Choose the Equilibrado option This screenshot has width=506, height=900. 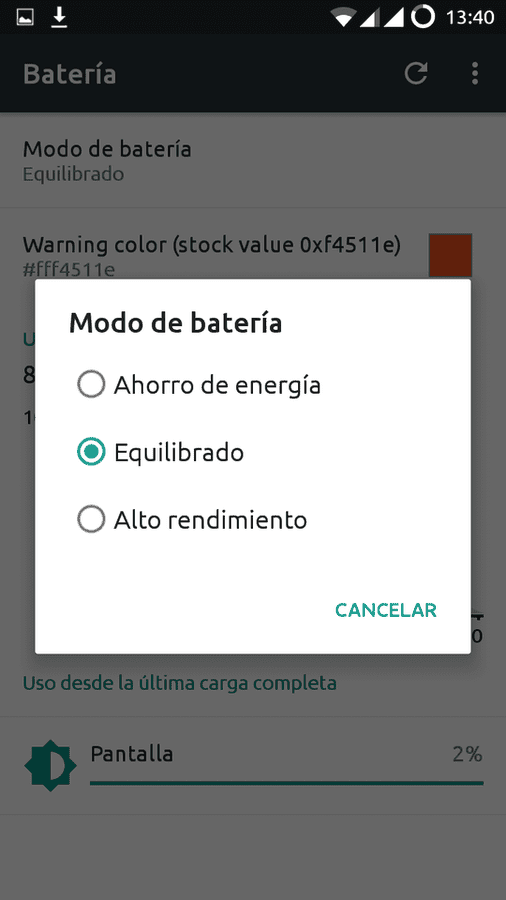252,452
